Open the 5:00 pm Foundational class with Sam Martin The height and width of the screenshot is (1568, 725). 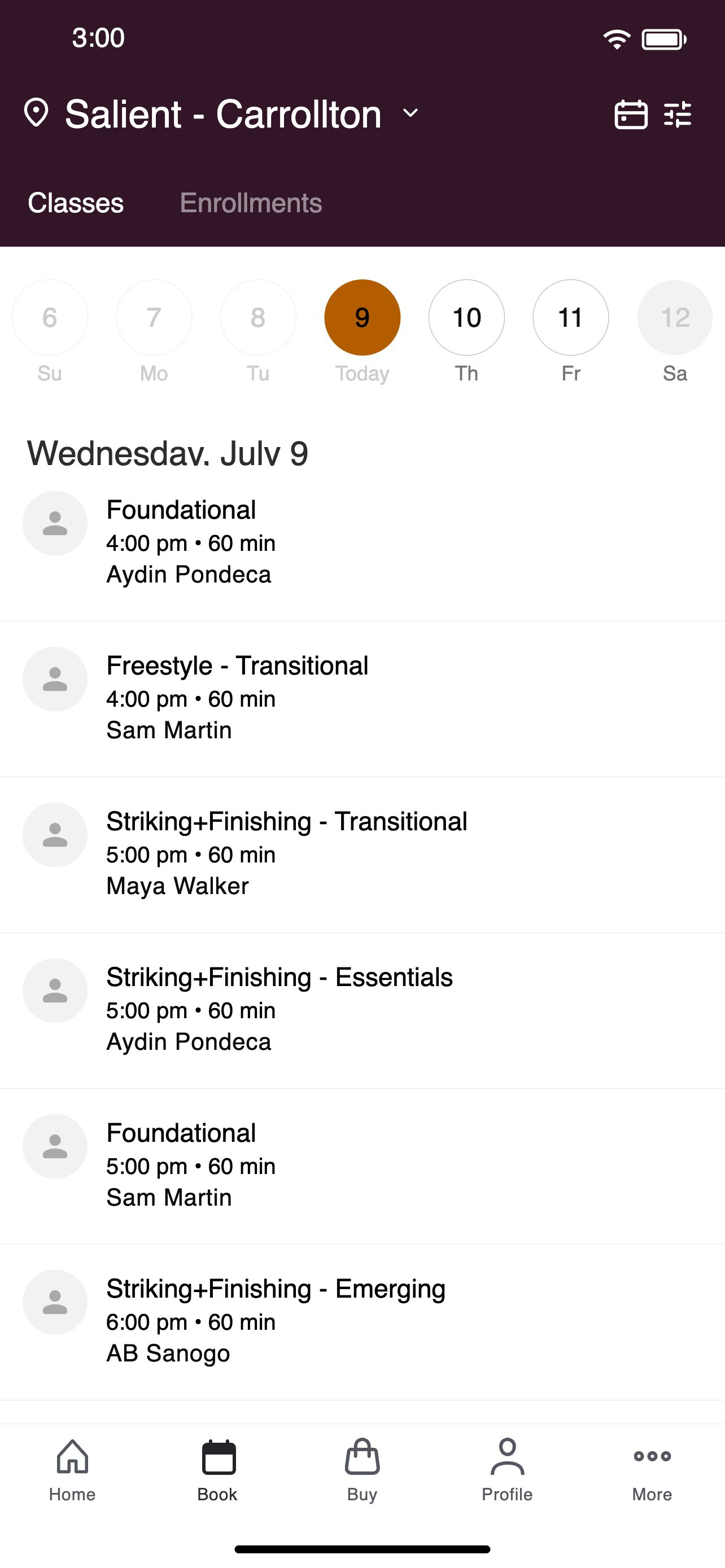[x=362, y=1166]
